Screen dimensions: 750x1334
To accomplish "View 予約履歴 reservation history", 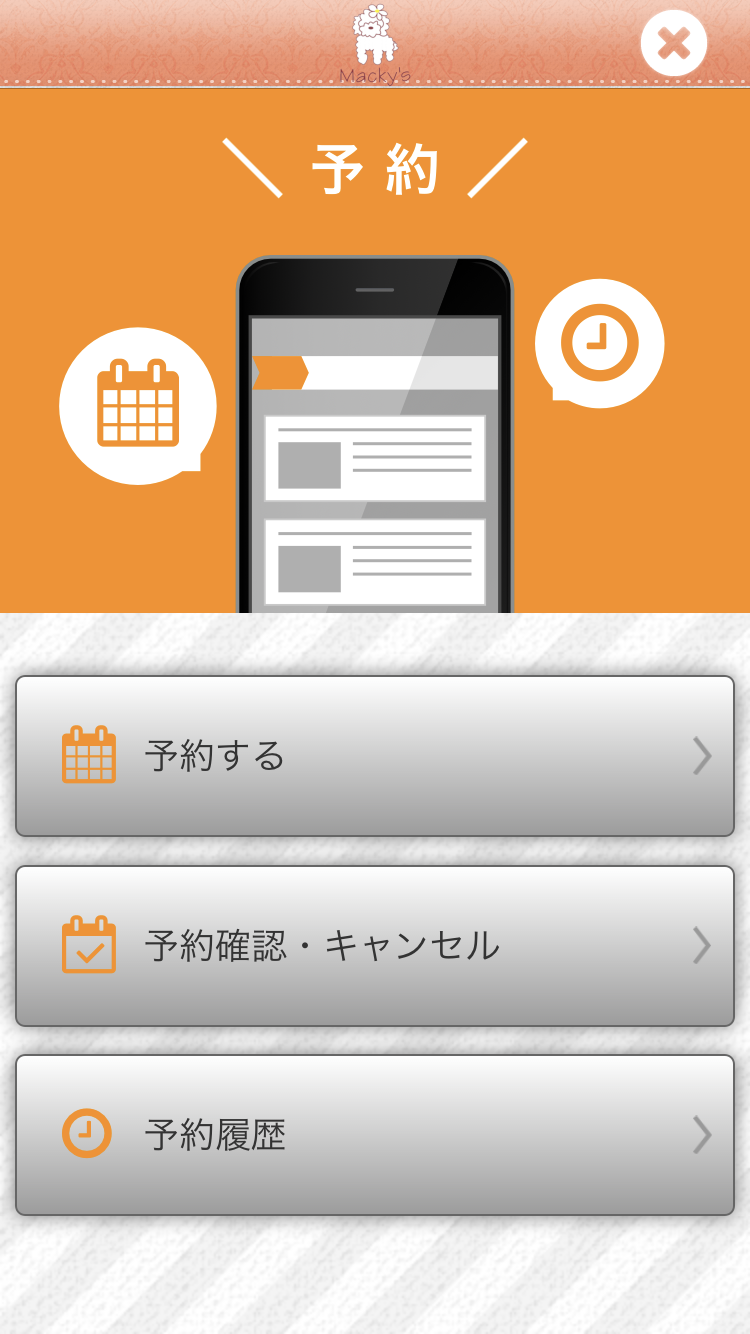I will (375, 1135).
